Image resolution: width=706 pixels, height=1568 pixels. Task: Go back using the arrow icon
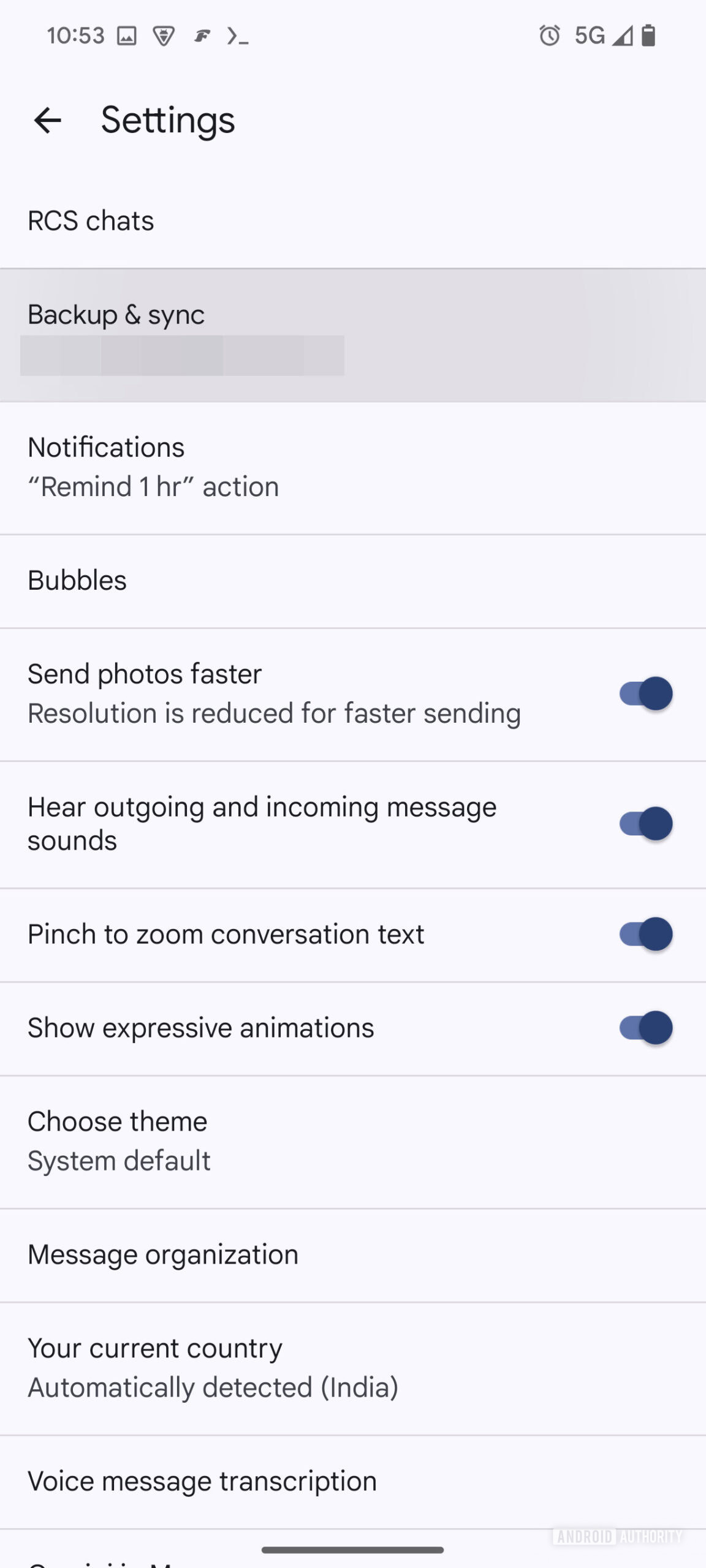(x=47, y=120)
